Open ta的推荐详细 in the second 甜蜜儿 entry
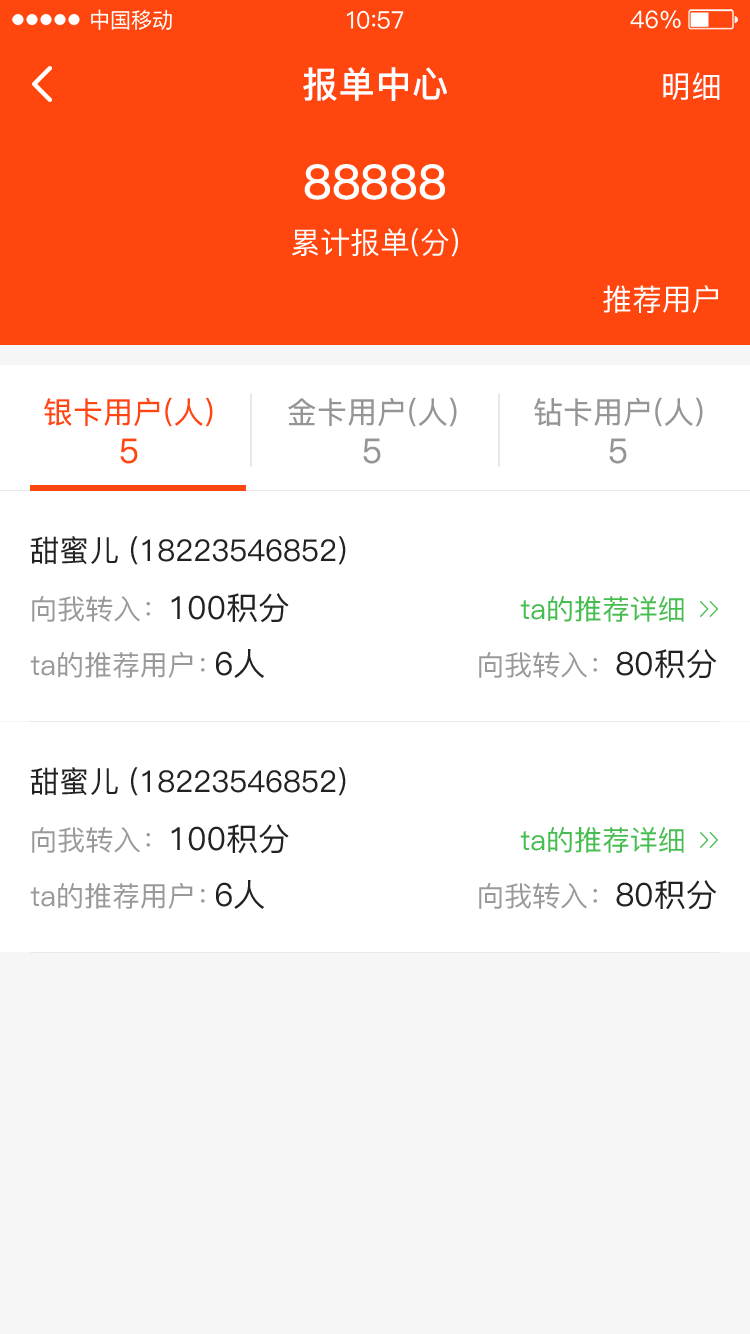 tap(620, 840)
